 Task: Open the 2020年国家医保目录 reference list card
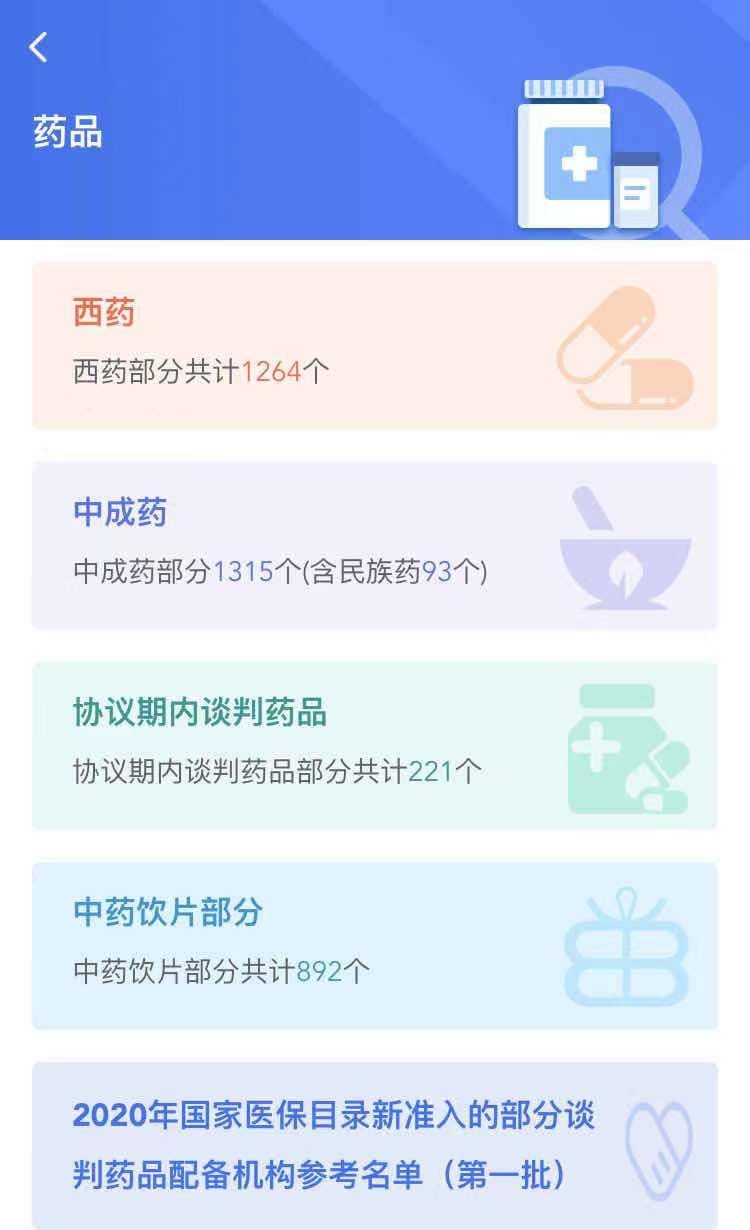(374, 1145)
